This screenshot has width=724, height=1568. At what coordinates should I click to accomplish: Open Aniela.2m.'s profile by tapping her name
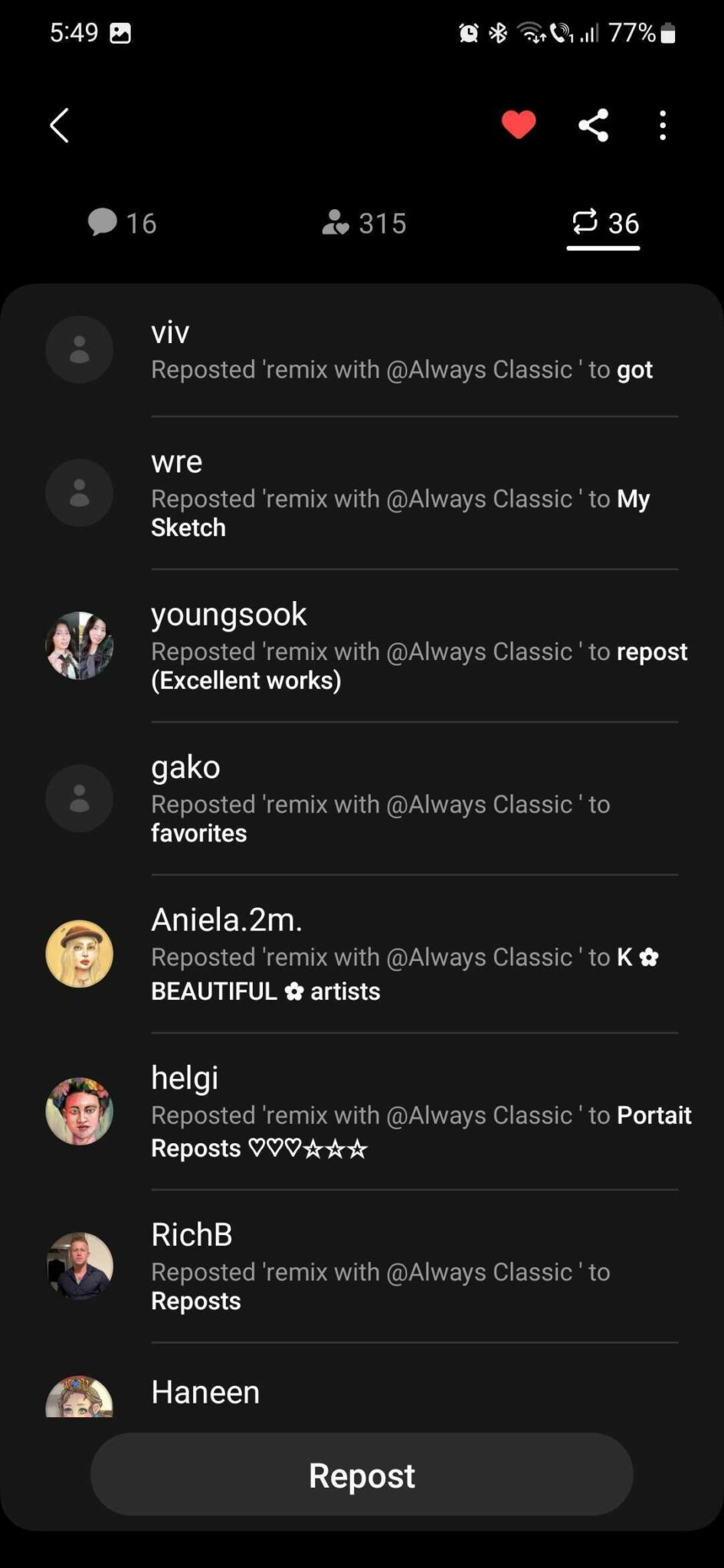(226, 919)
